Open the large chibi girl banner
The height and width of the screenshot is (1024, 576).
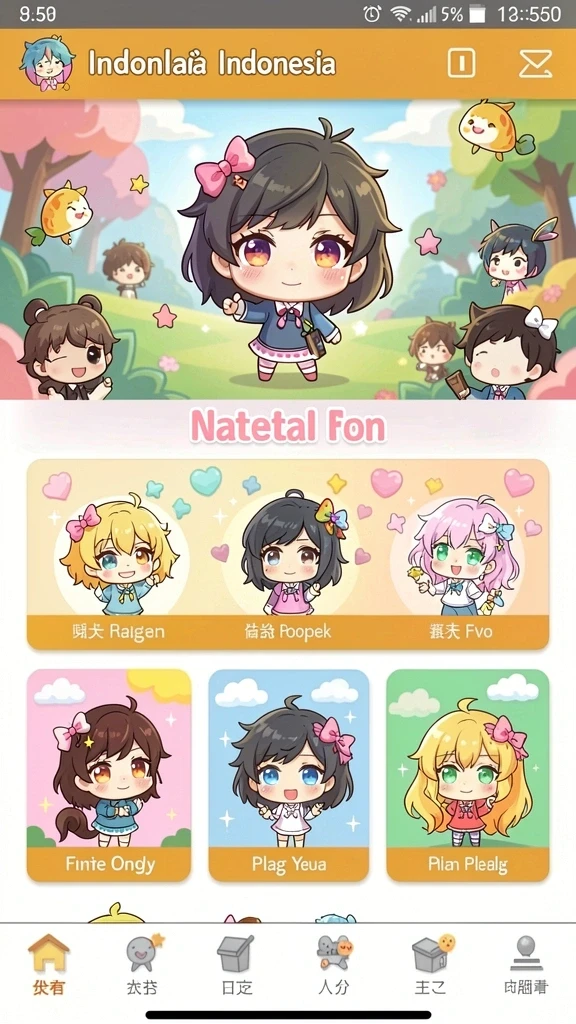tap(288, 249)
